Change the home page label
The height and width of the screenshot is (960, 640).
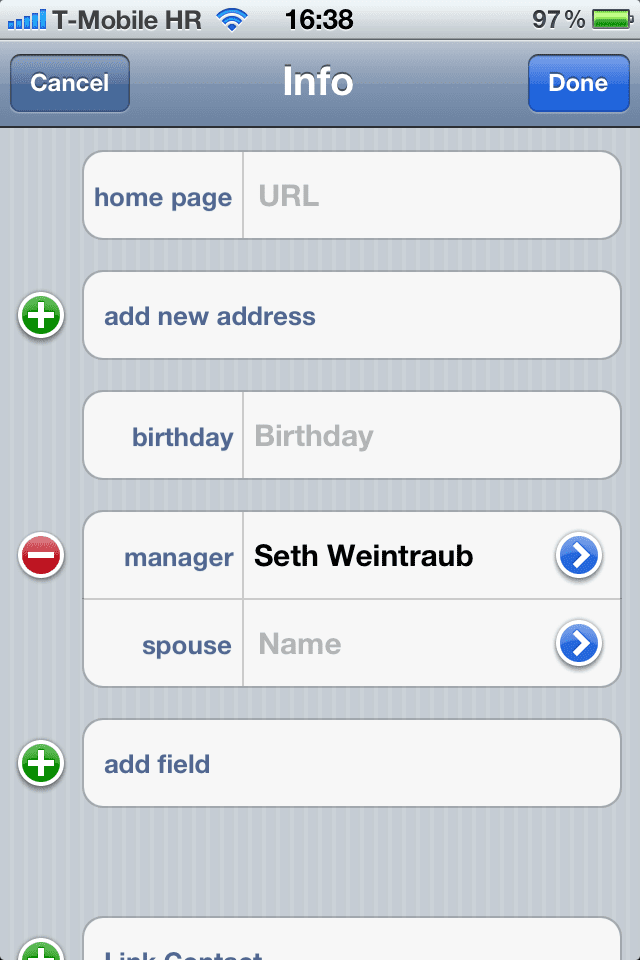pos(163,197)
